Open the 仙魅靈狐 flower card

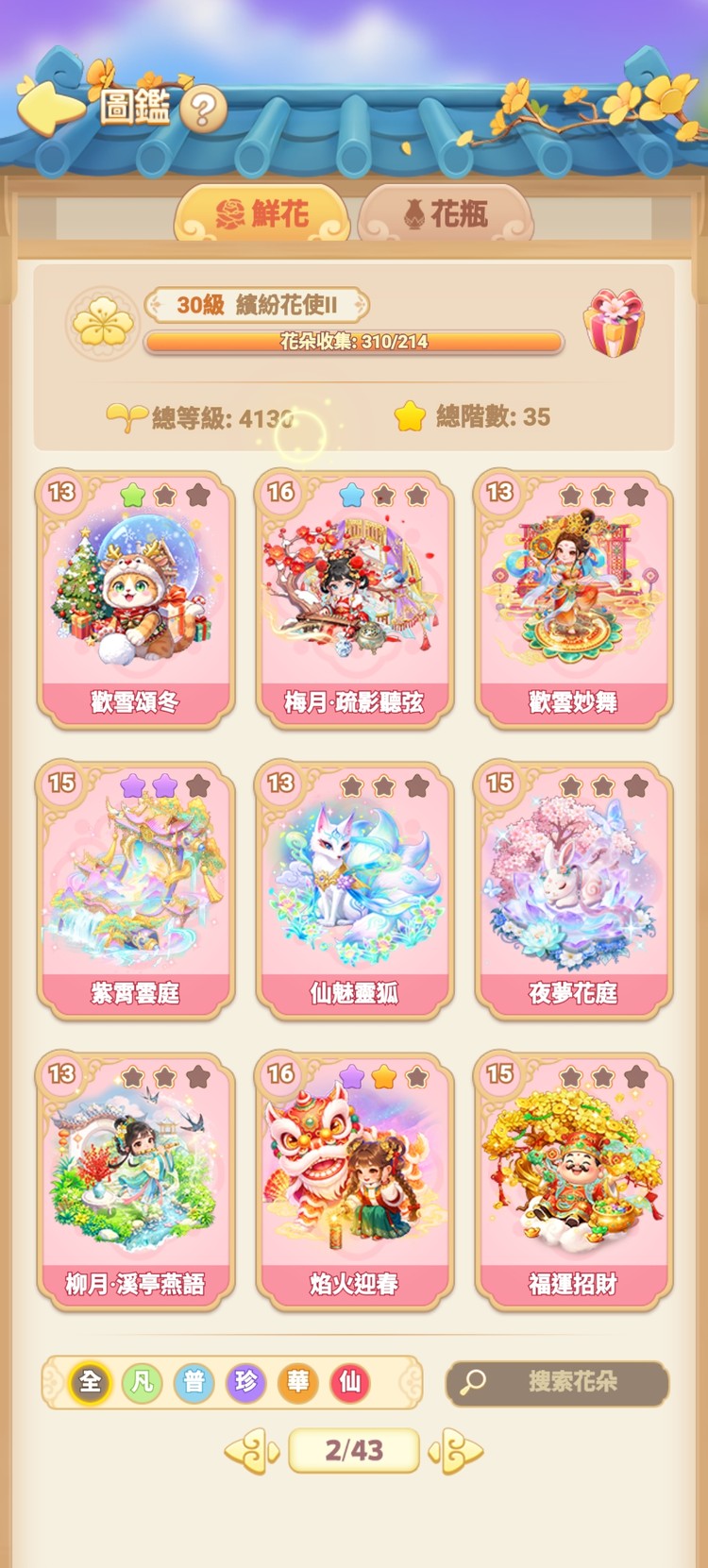click(354, 887)
